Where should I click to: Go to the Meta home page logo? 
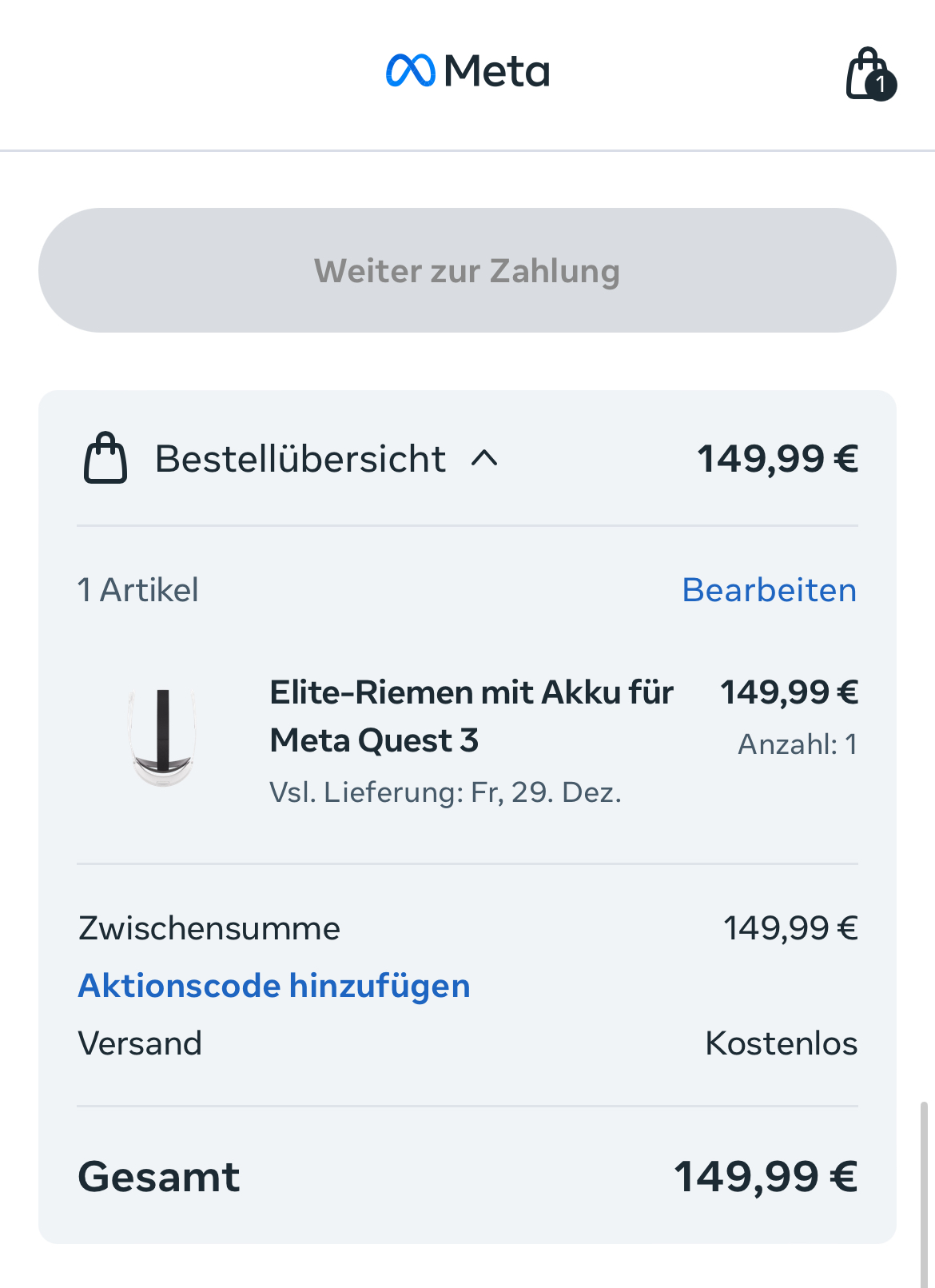(x=467, y=71)
